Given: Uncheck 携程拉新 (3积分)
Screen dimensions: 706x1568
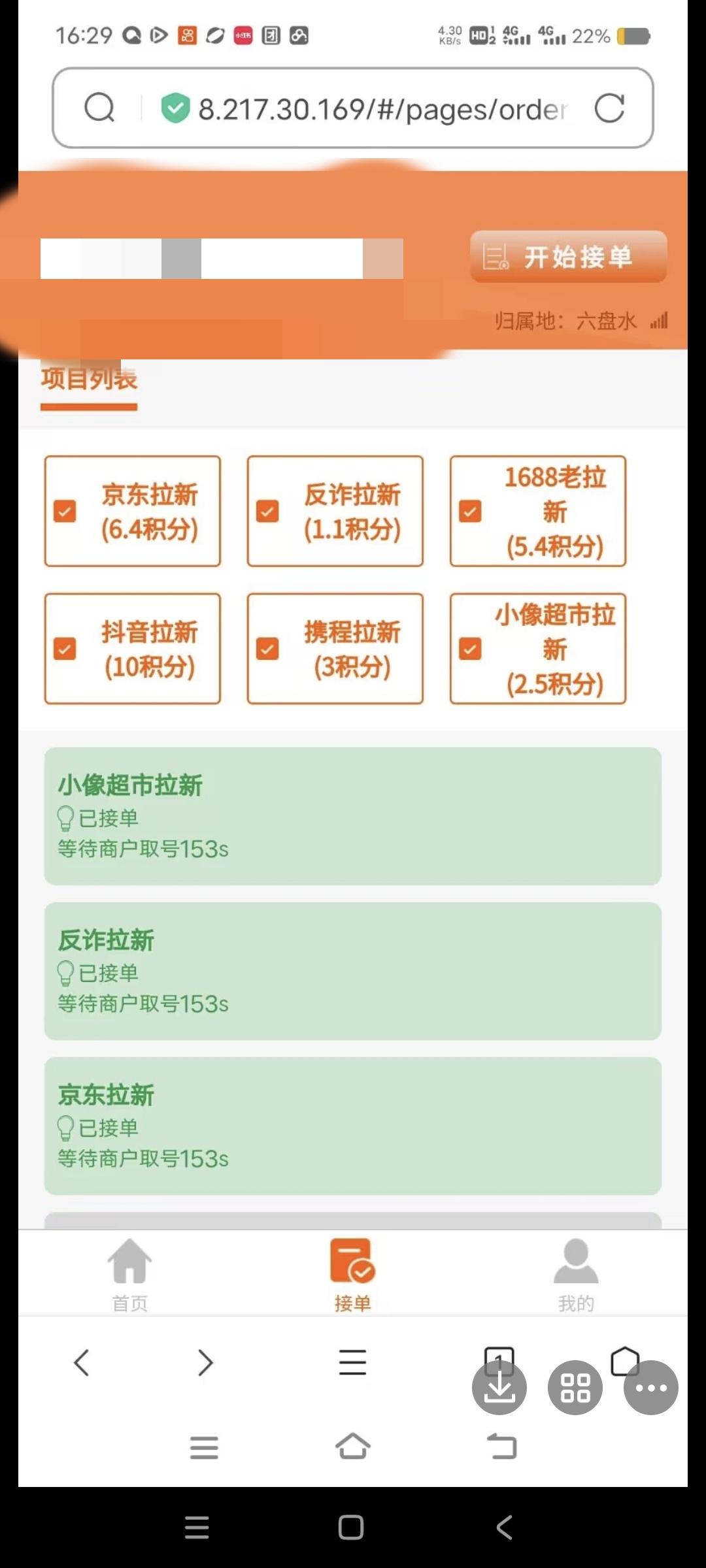Looking at the screenshot, I should [267, 649].
